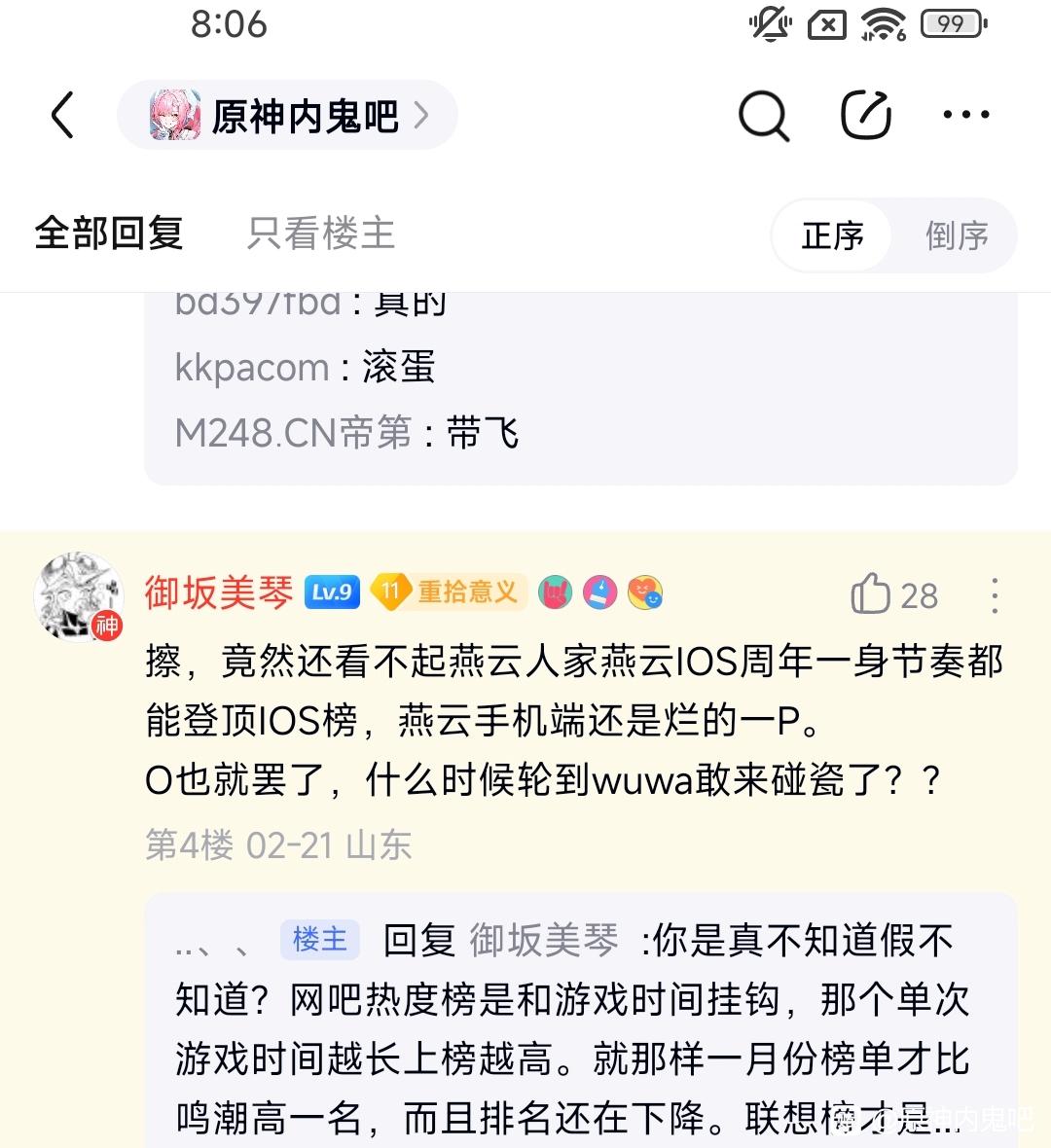
Task: Switch to the 只看楼主 tab
Action: coord(321,233)
